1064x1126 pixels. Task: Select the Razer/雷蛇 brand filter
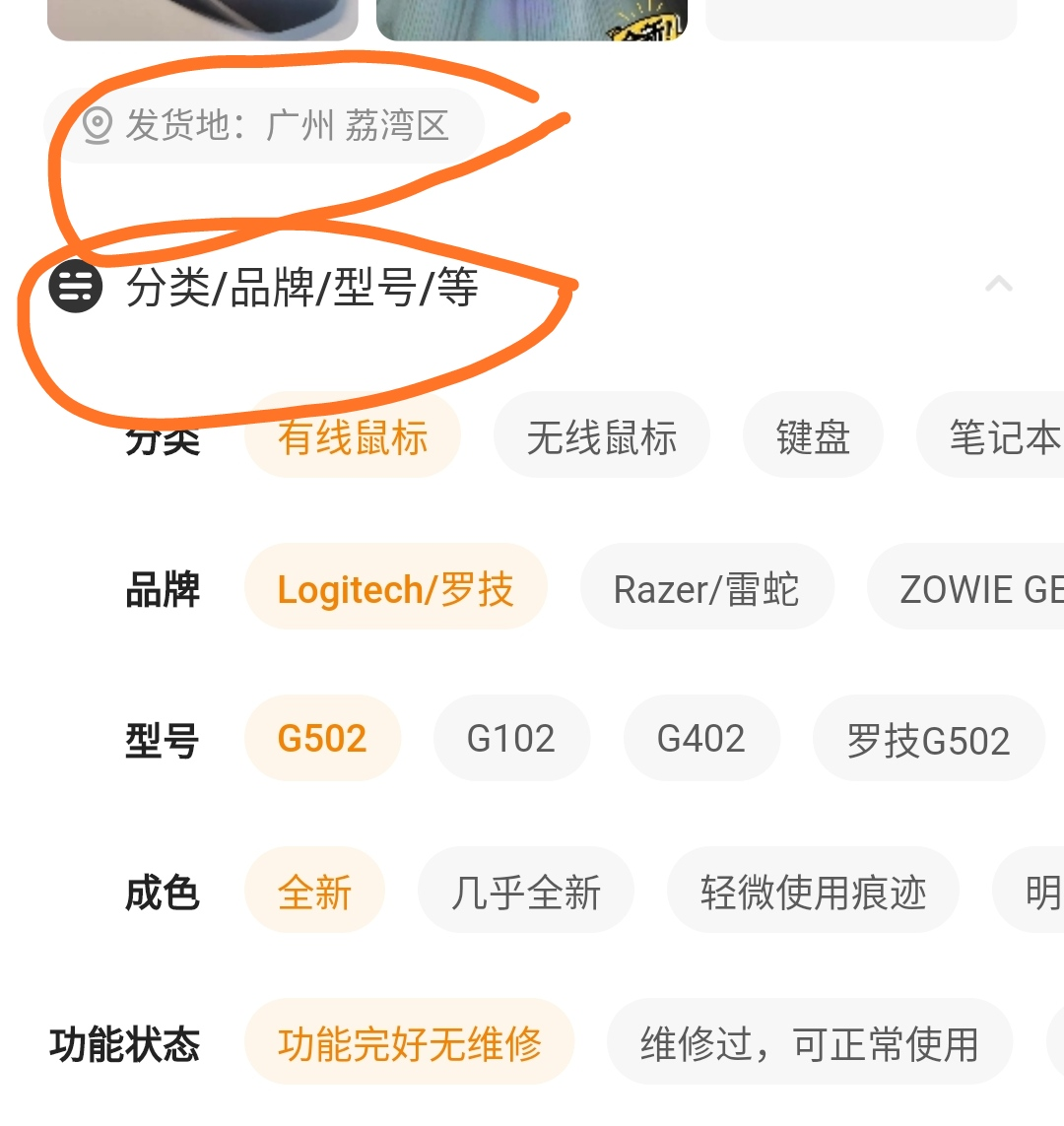pos(707,586)
